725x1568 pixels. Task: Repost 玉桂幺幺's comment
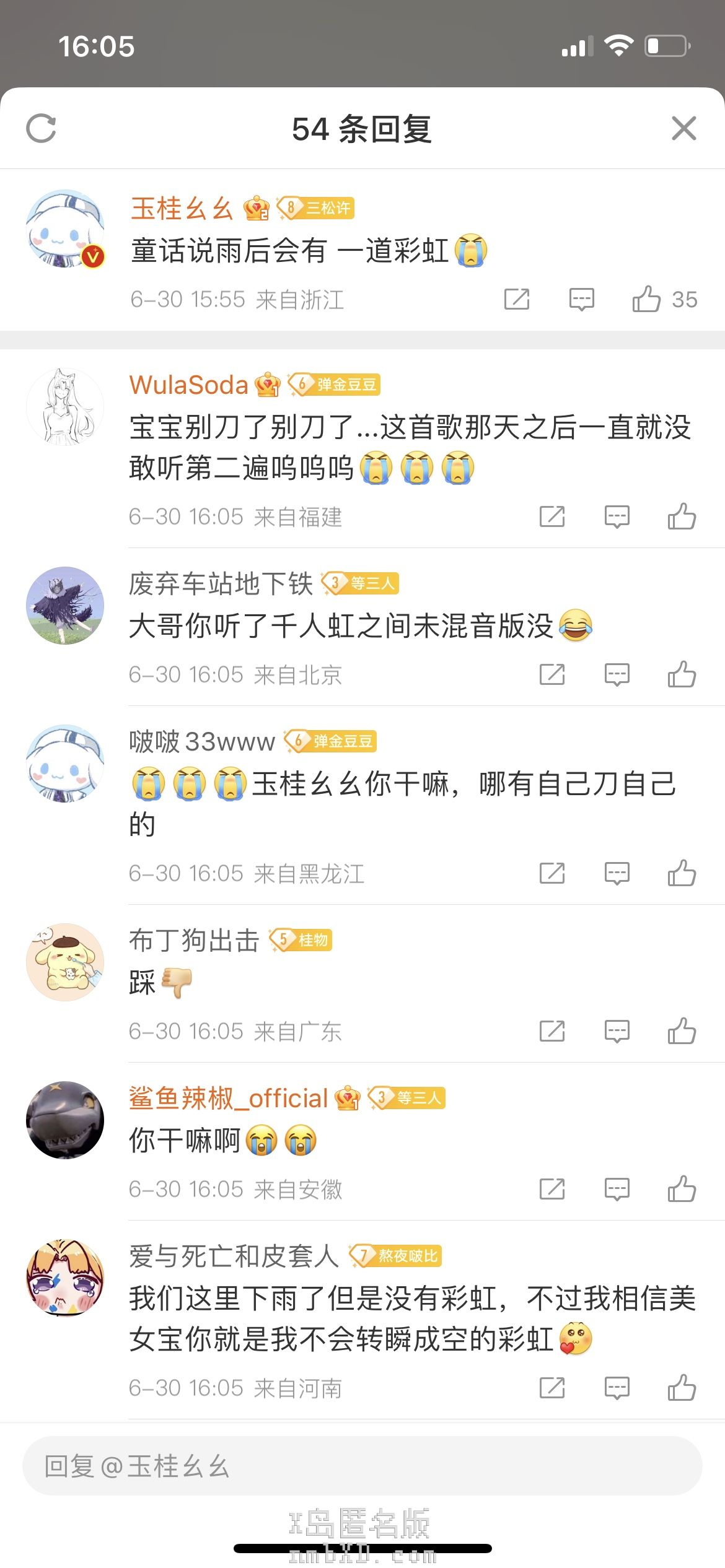click(517, 299)
